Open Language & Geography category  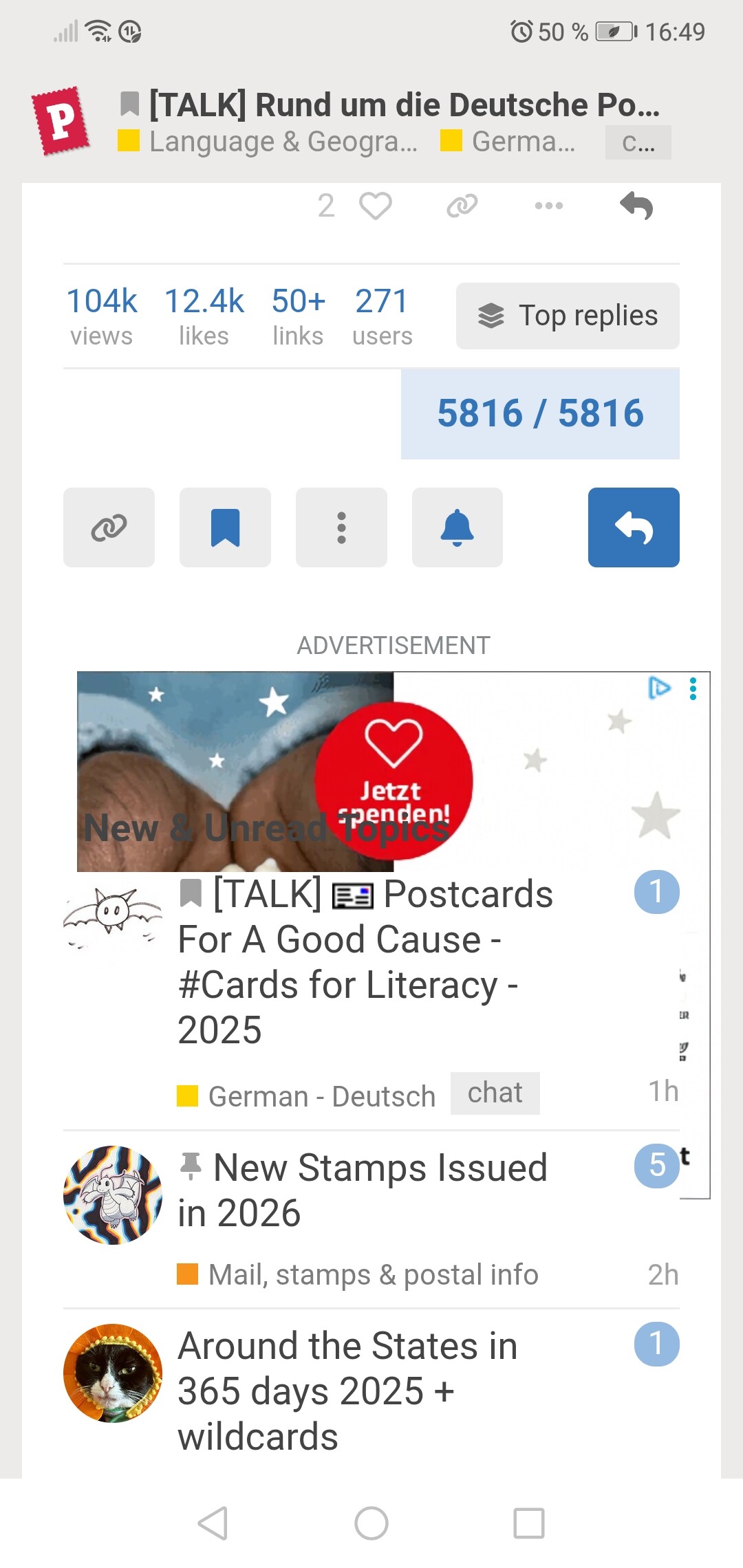point(282,142)
